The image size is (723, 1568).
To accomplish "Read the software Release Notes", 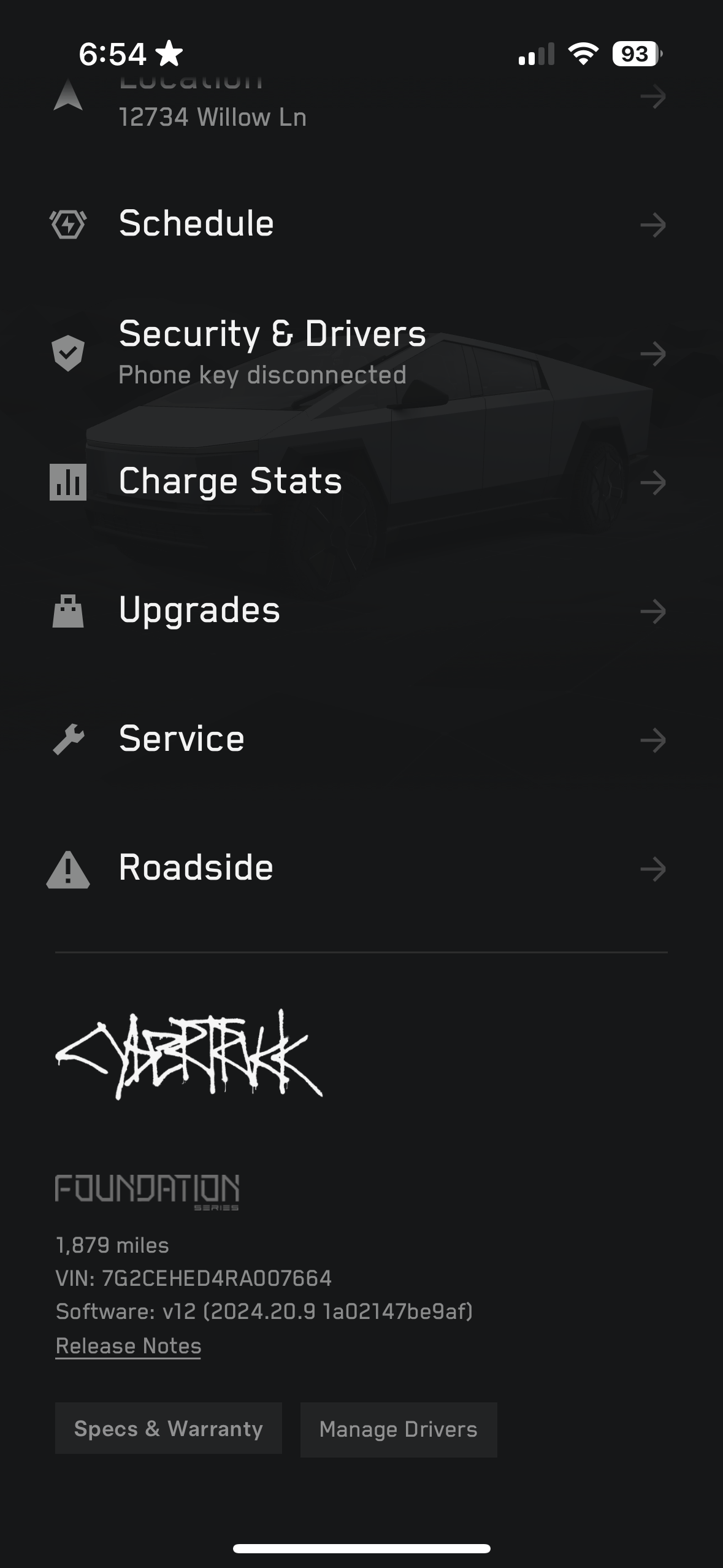I will (x=128, y=1346).
